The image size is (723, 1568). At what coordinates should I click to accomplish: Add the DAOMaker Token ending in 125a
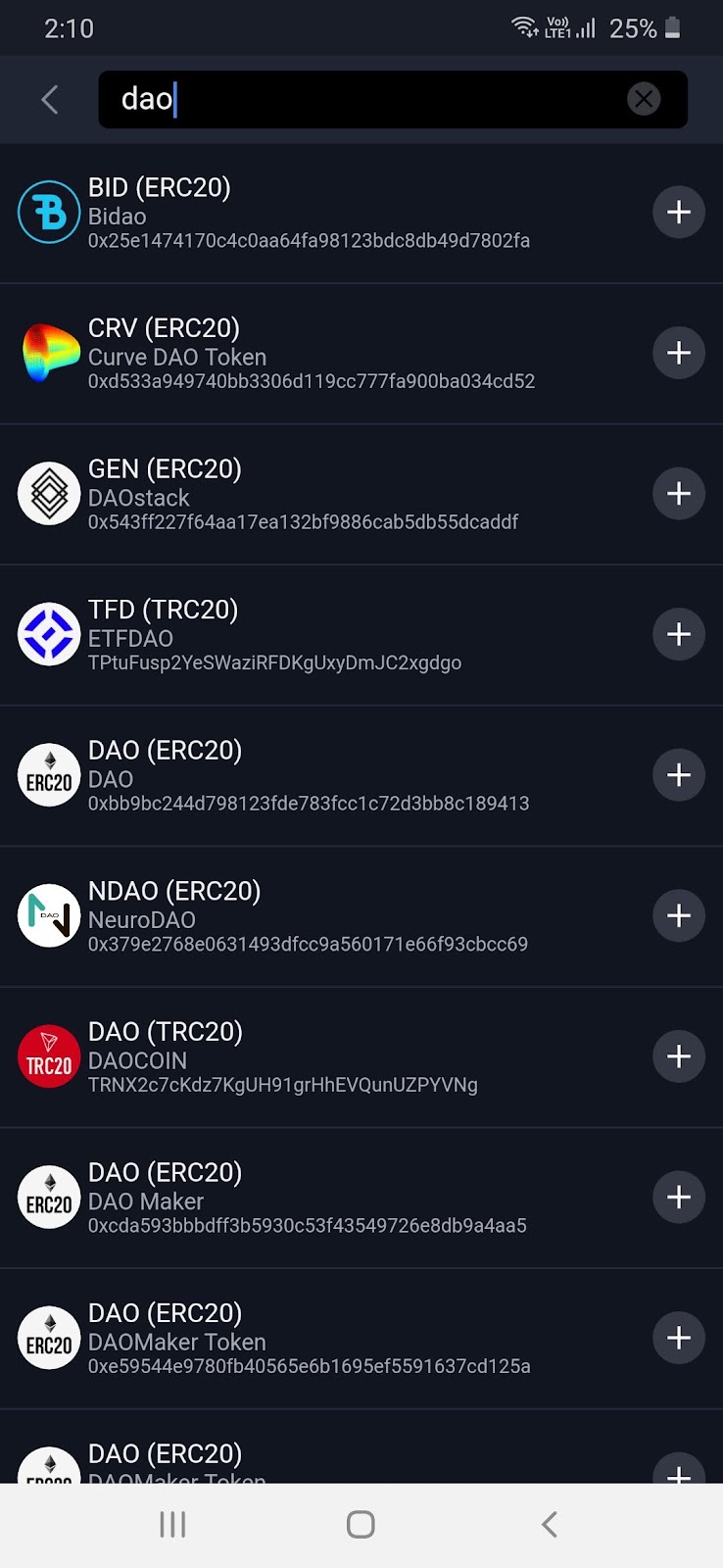coord(679,1338)
